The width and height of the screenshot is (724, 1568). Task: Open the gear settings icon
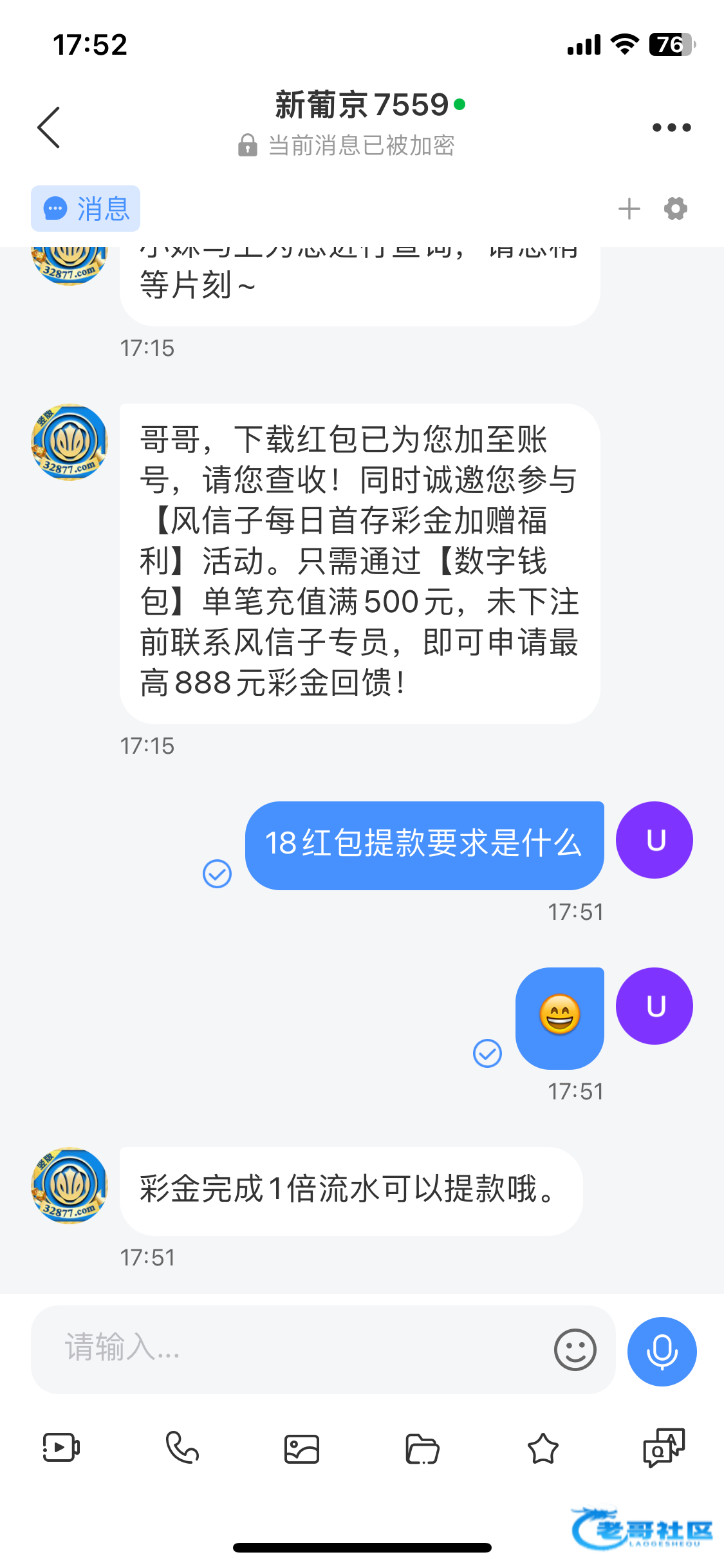pos(676,209)
